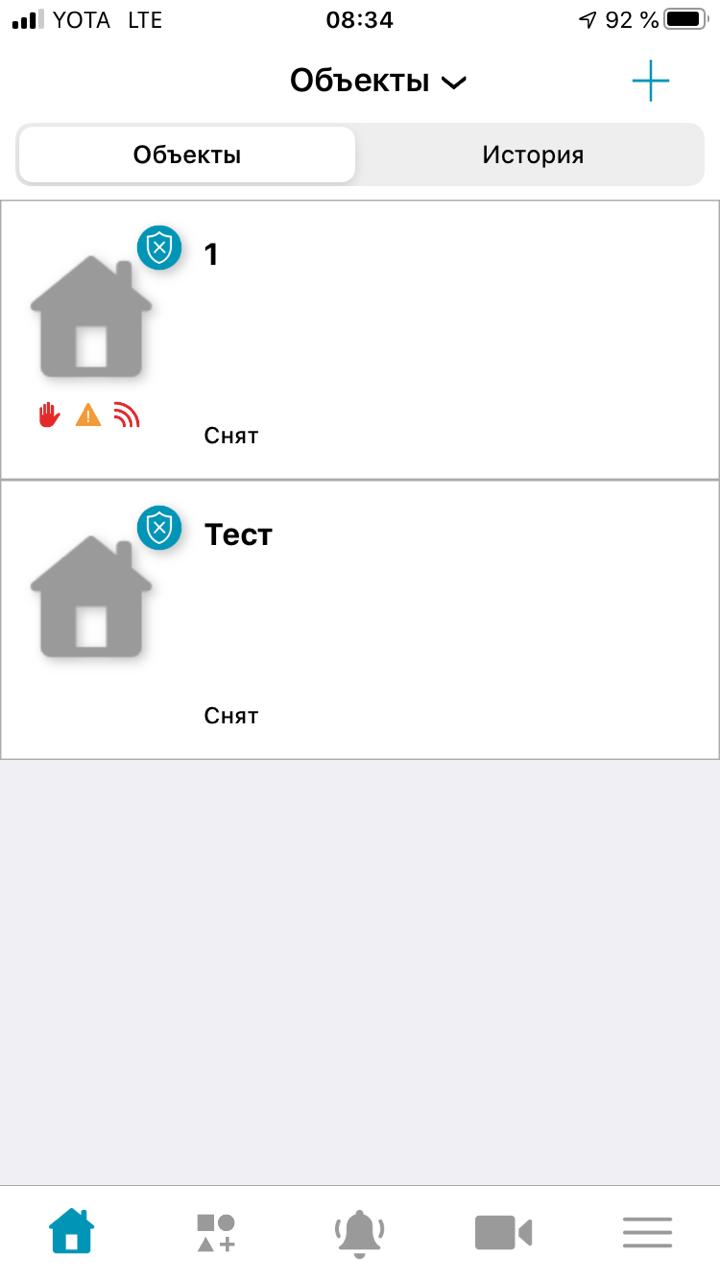The width and height of the screenshot is (720, 1280).
Task: Go to the home tab in bottom bar
Action: click(72, 1231)
